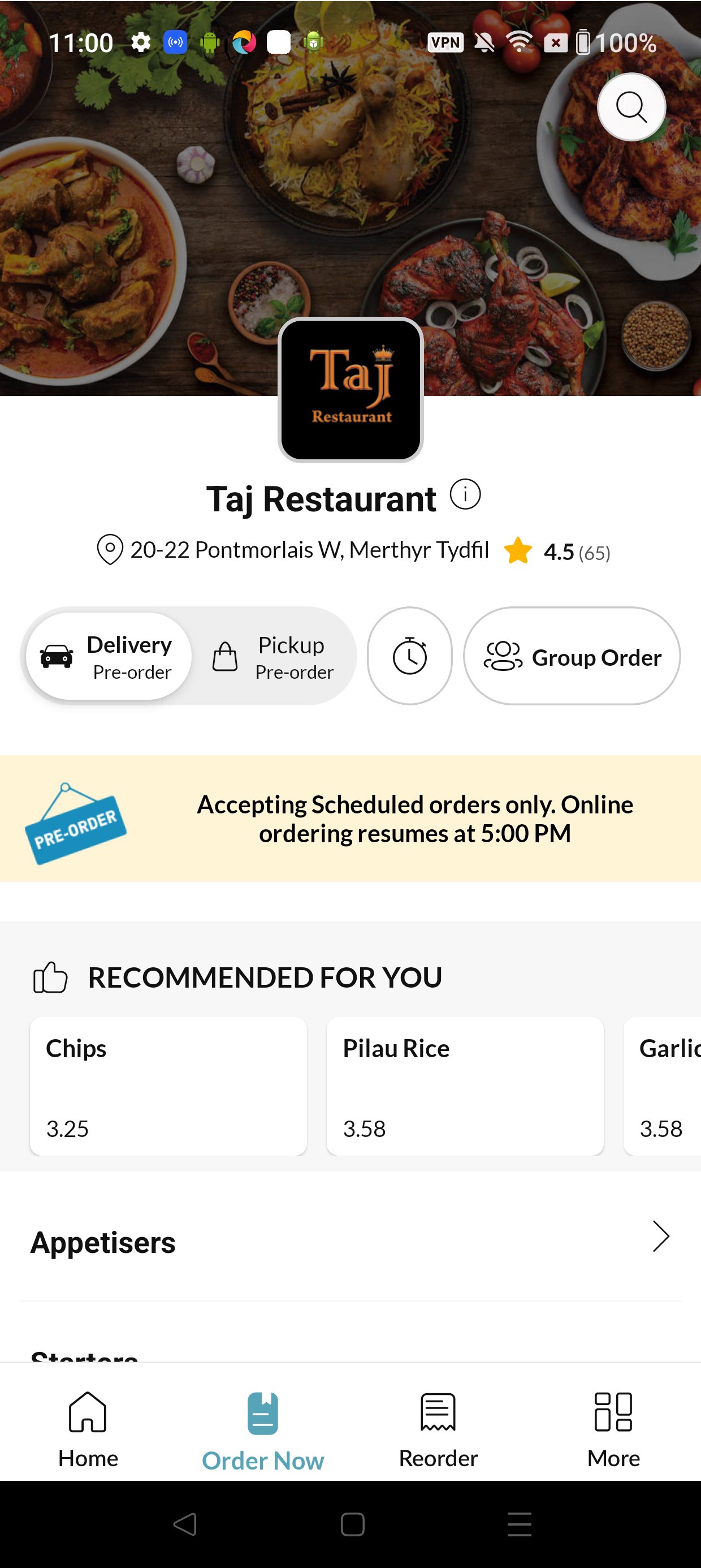The height and width of the screenshot is (1568, 701).
Task: View Taj Restaurant info details
Action: coord(465,494)
